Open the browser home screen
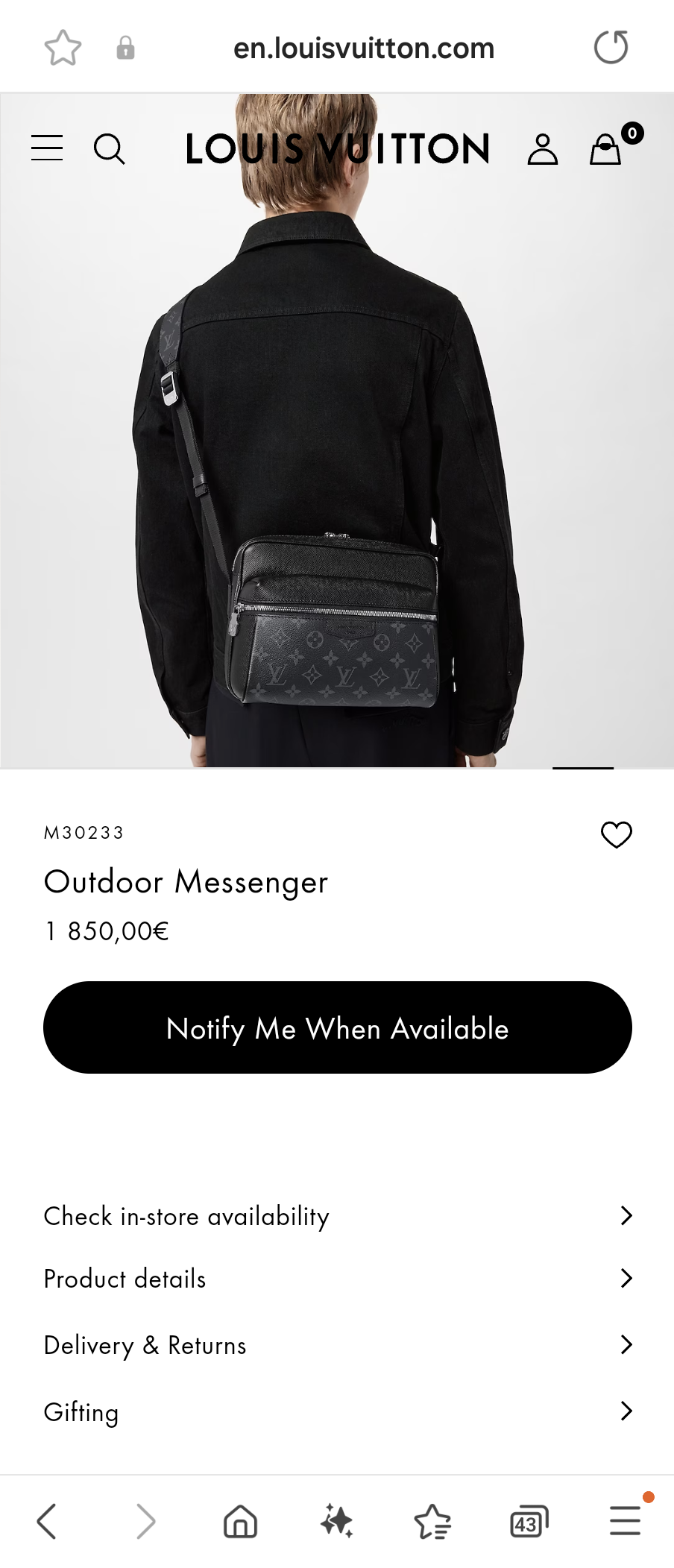The image size is (674, 1568). pyautogui.click(x=239, y=1521)
